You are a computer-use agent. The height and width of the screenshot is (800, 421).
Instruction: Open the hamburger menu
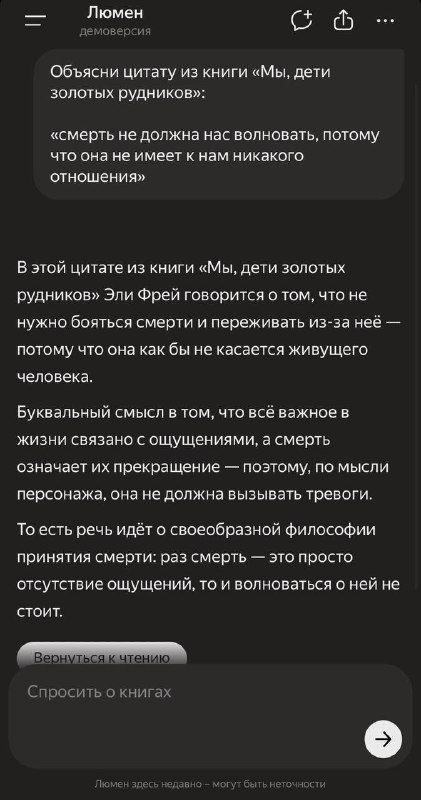[35, 21]
